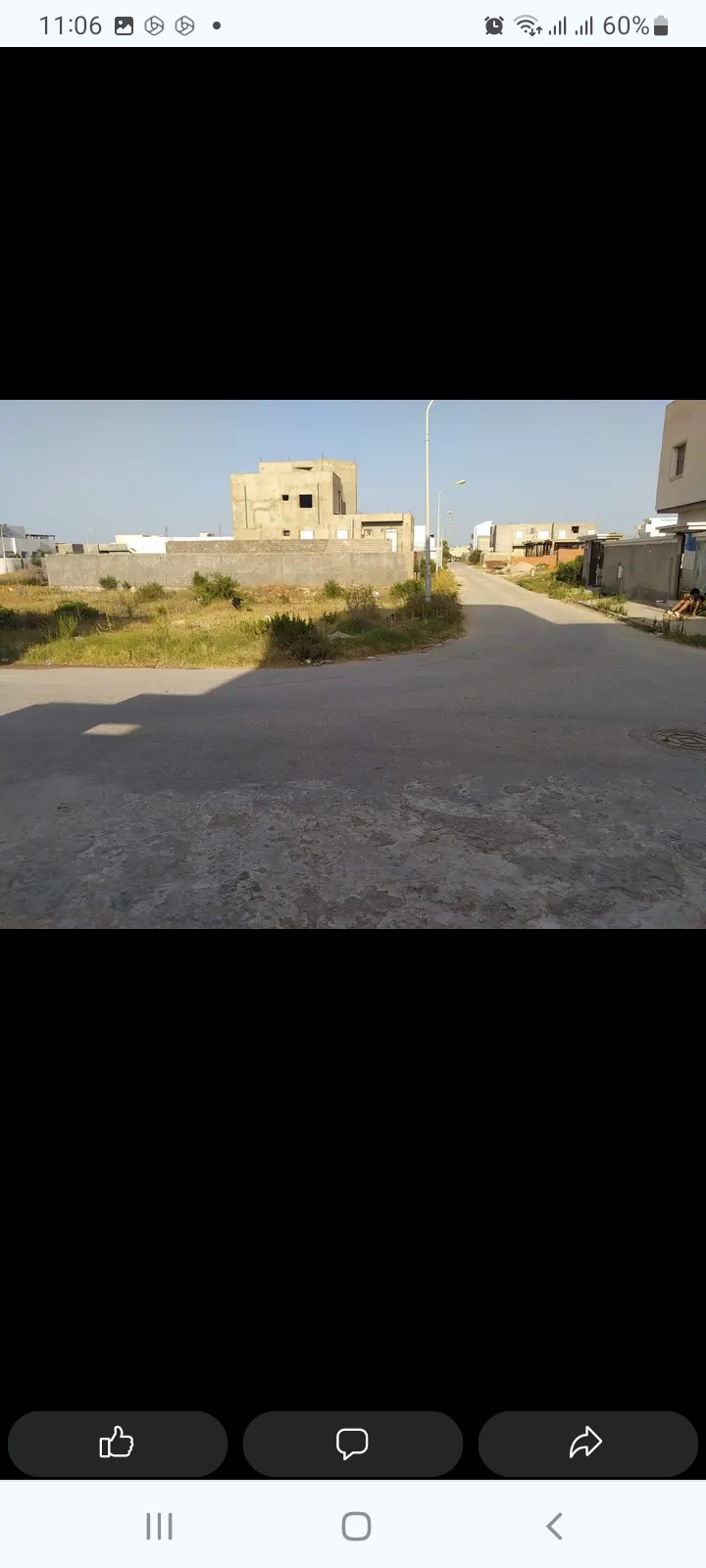The height and width of the screenshot is (1568, 706).
Task: Open the comment section for this photo
Action: (352, 1443)
